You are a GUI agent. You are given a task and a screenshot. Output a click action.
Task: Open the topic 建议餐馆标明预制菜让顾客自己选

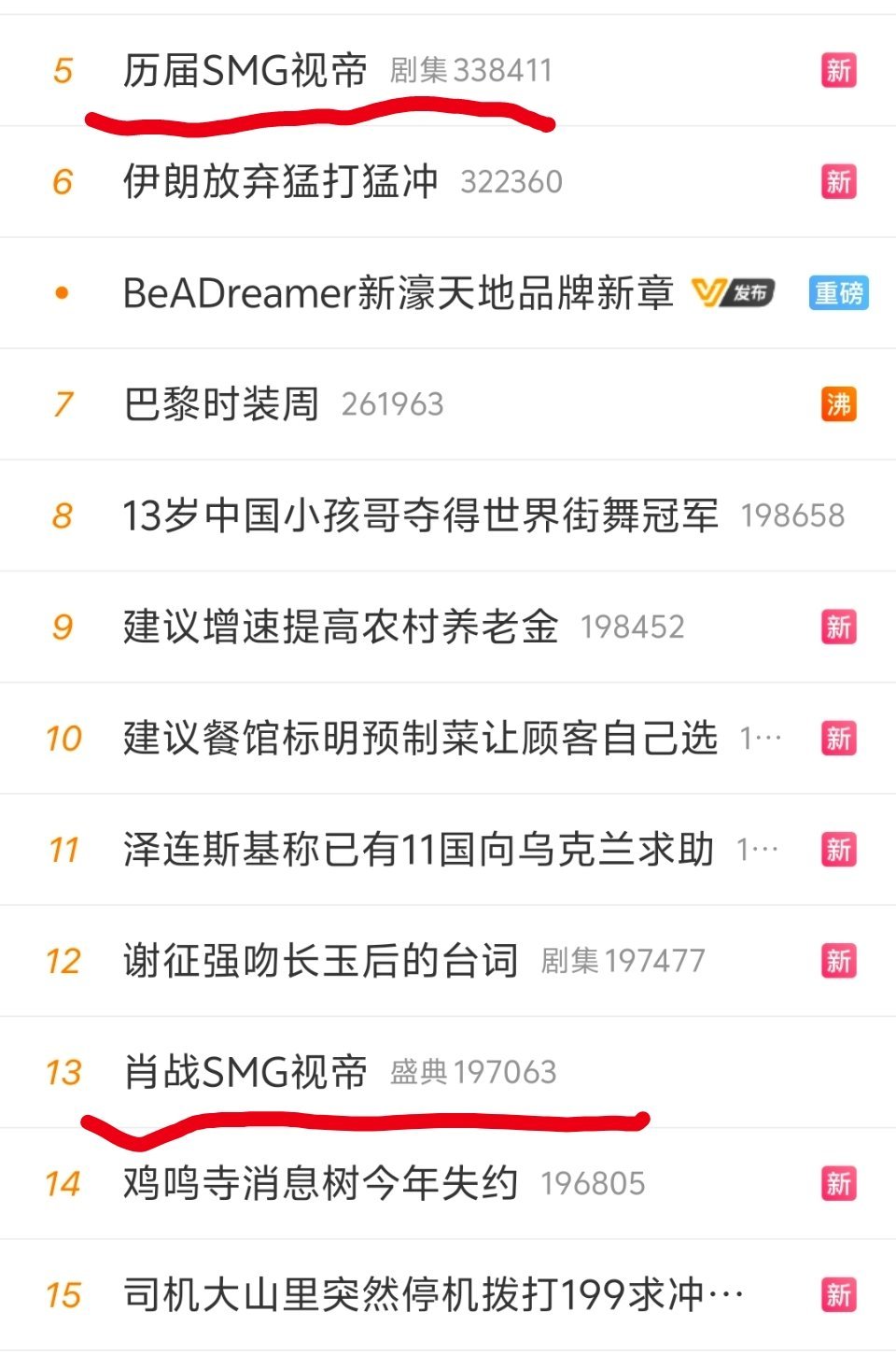click(x=418, y=738)
